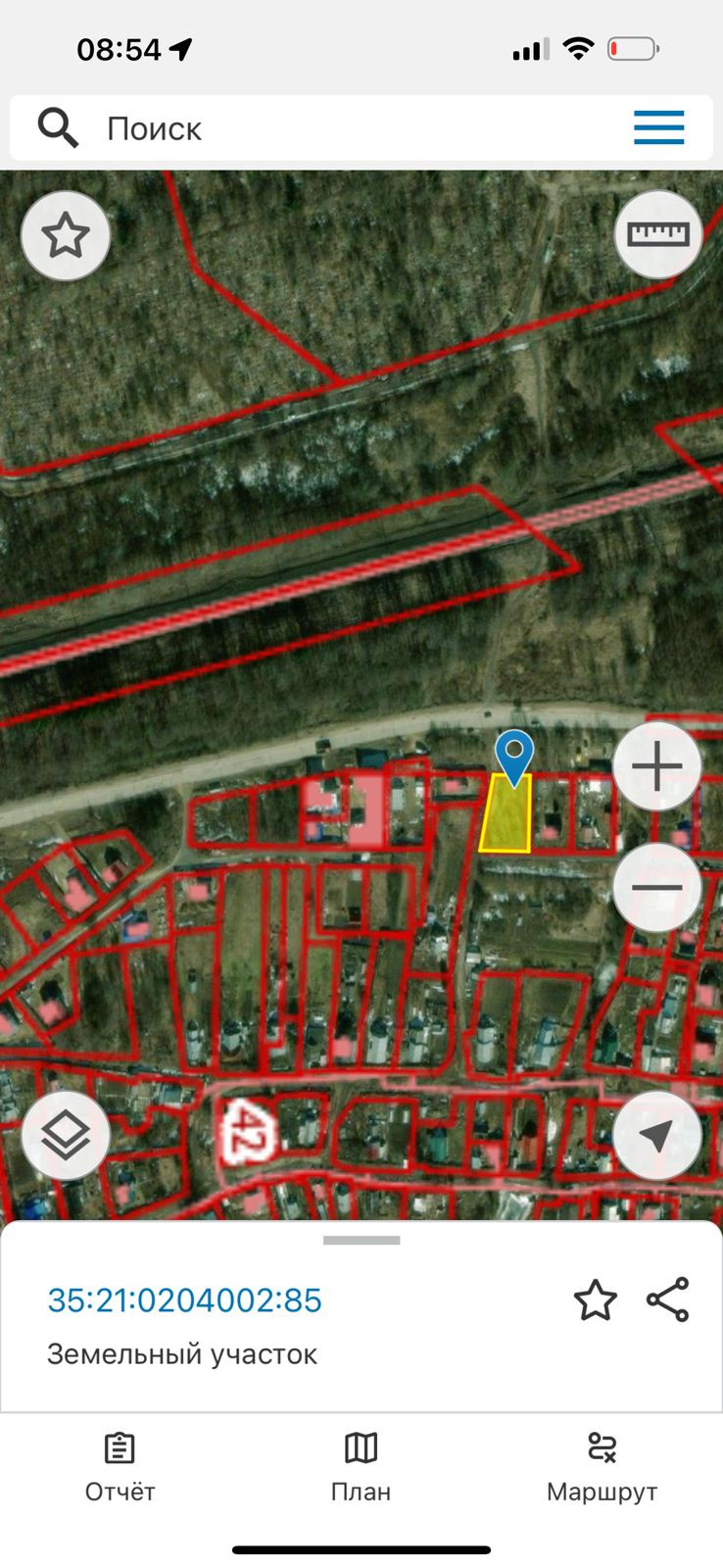This screenshot has width=723, height=1568.
Task: Open the map layers selector
Action: 66,1135
